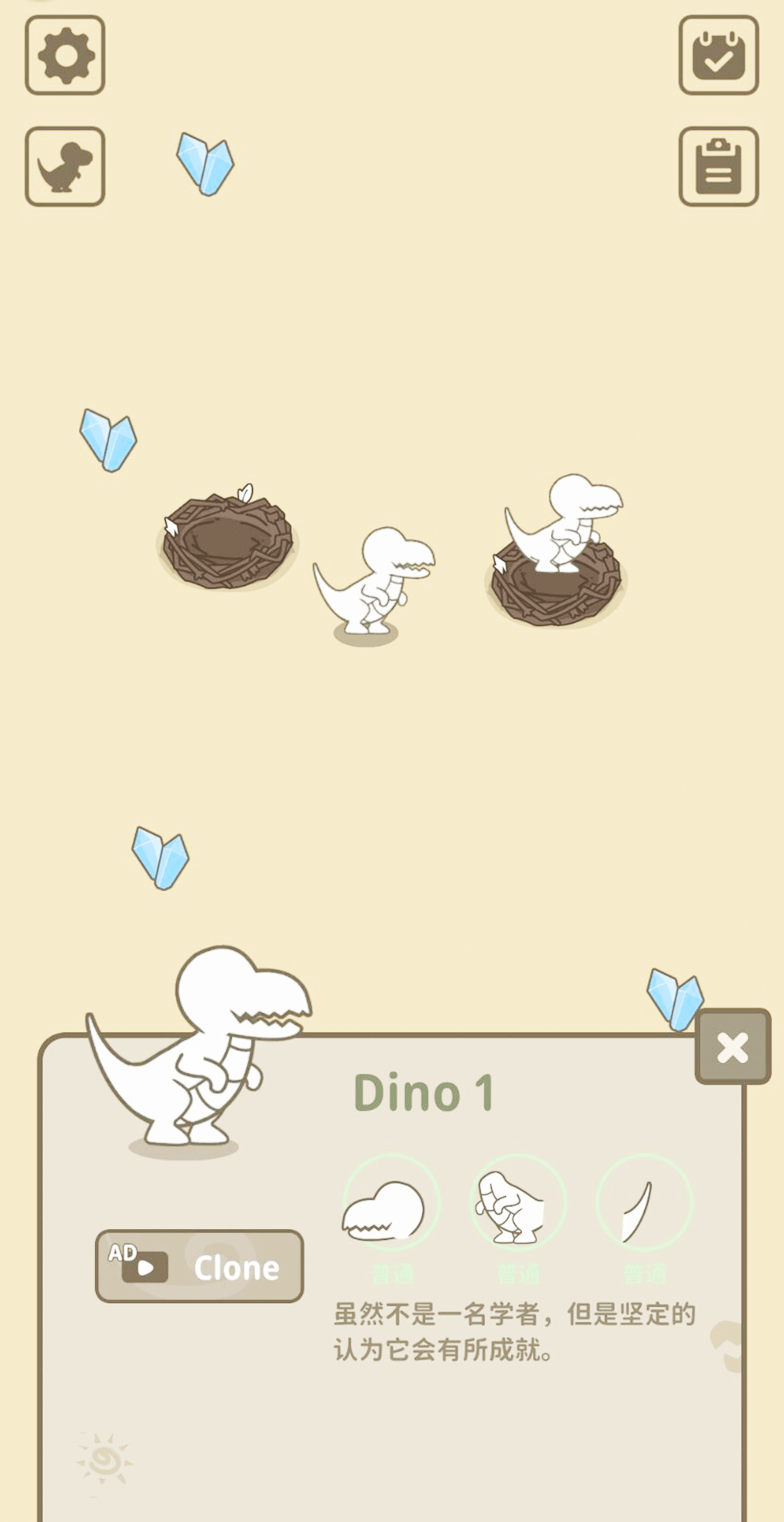Image resolution: width=784 pixels, height=1522 pixels.
Task: Tap the empty nest
Action: (x=228, y=543)
